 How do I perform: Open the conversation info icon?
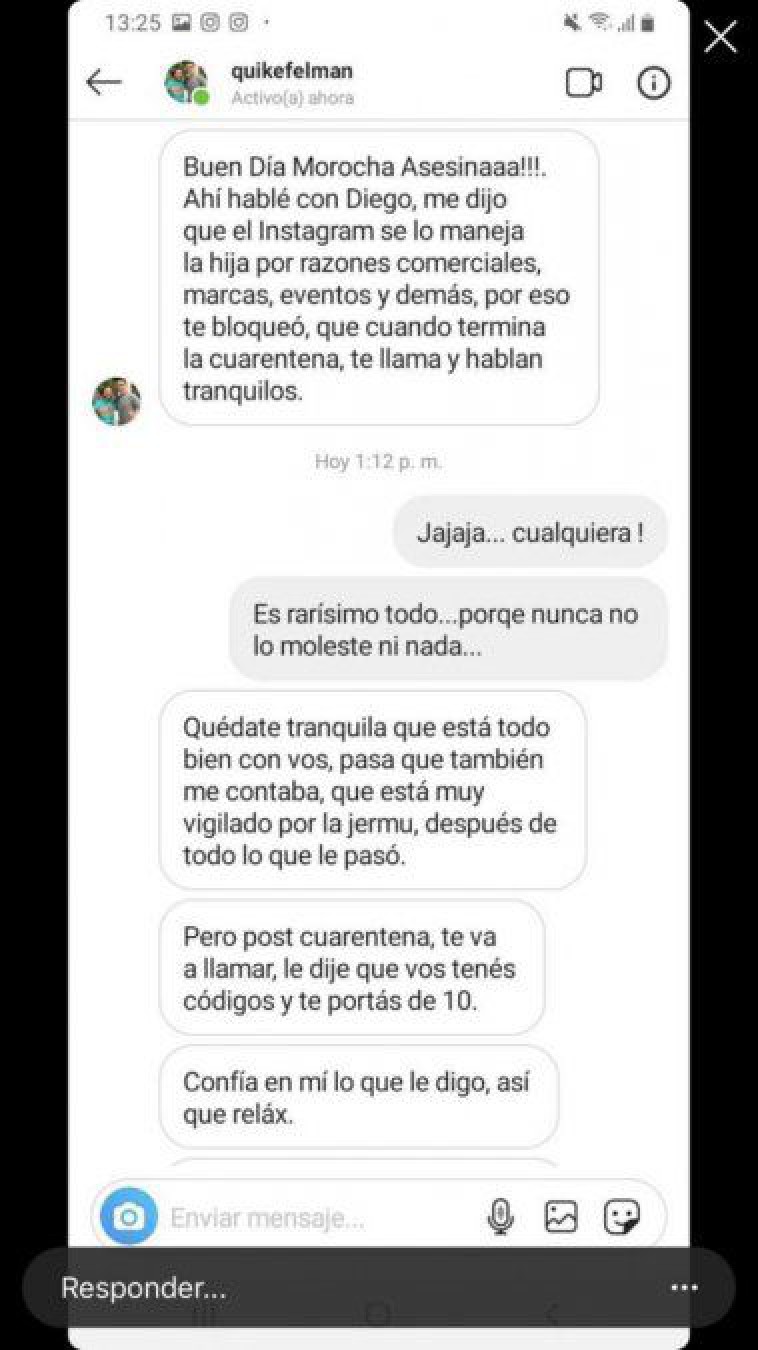point(654,83)
